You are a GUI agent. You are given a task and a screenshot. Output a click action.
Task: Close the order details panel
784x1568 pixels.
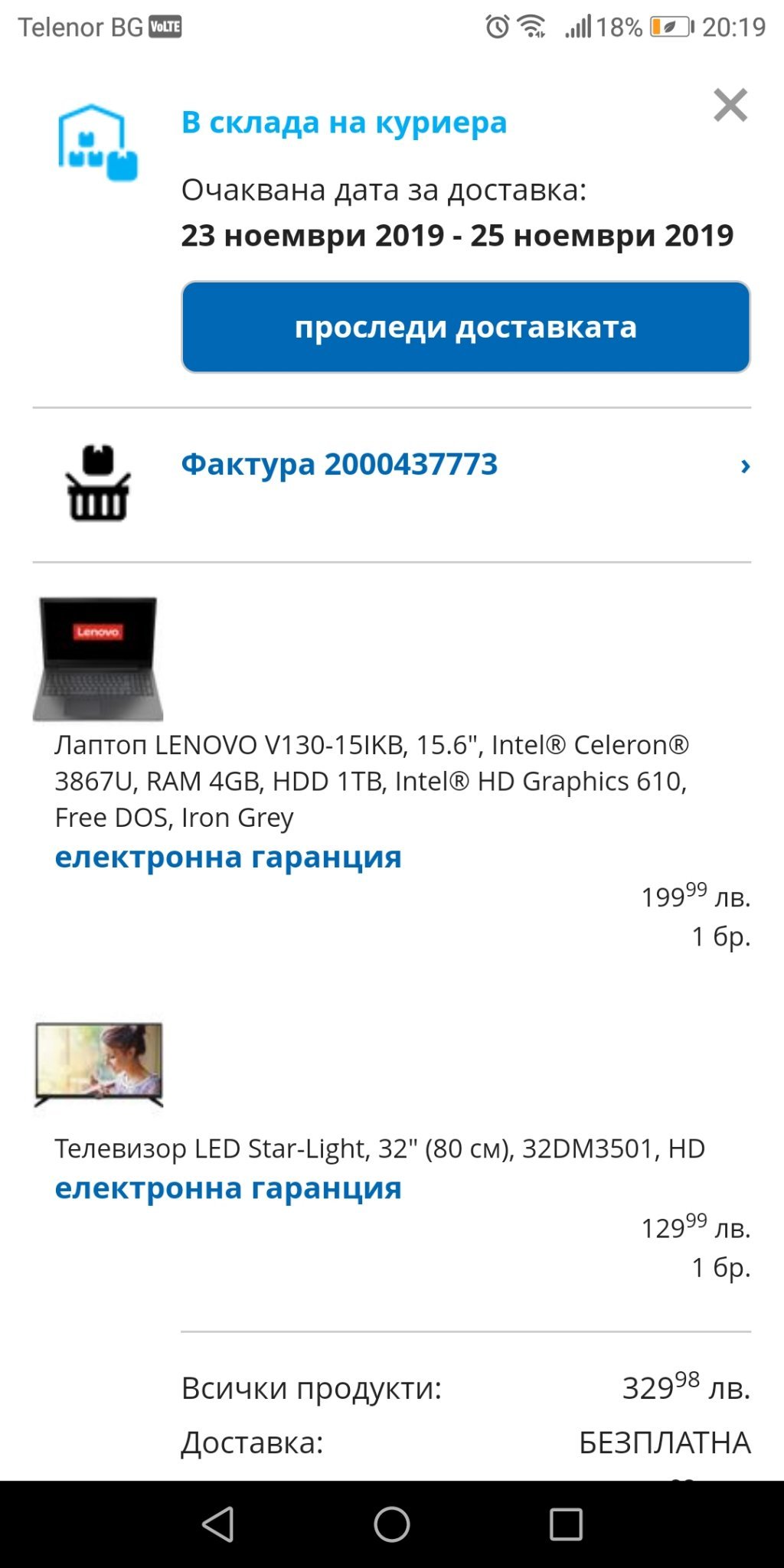tap(730, 106)
